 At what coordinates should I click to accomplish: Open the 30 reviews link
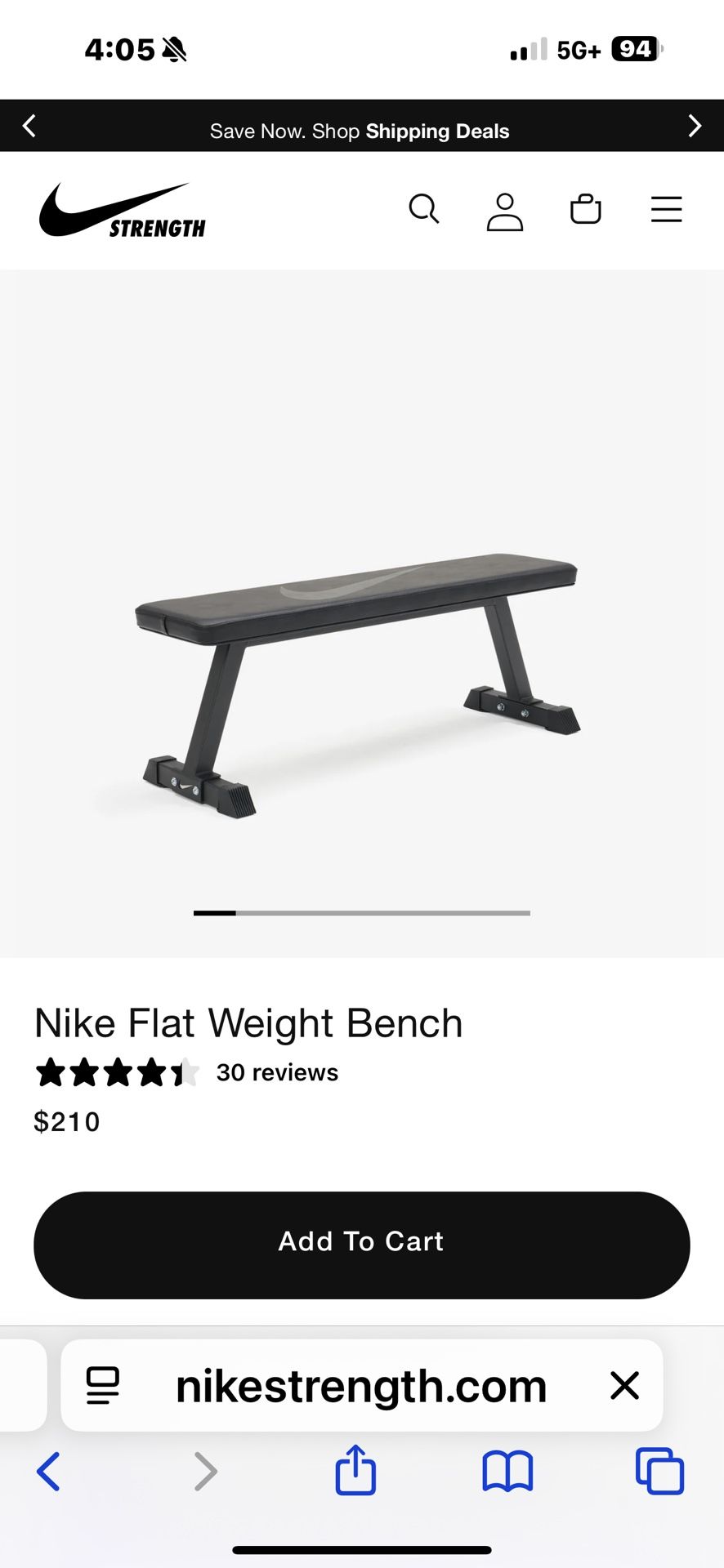click(278, 1072)
